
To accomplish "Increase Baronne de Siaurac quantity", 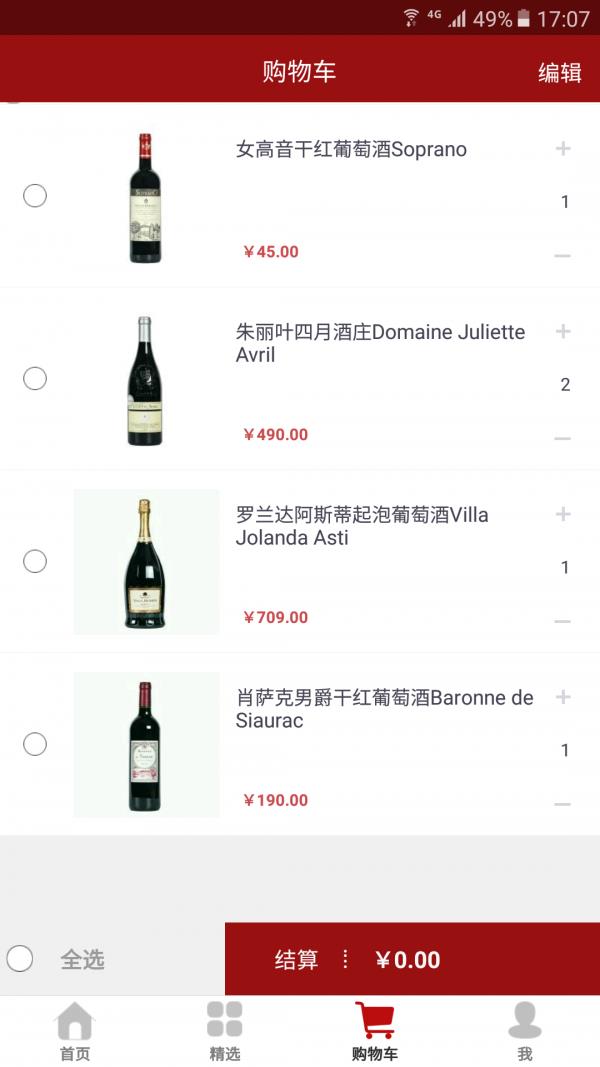I will coord(563,697).
